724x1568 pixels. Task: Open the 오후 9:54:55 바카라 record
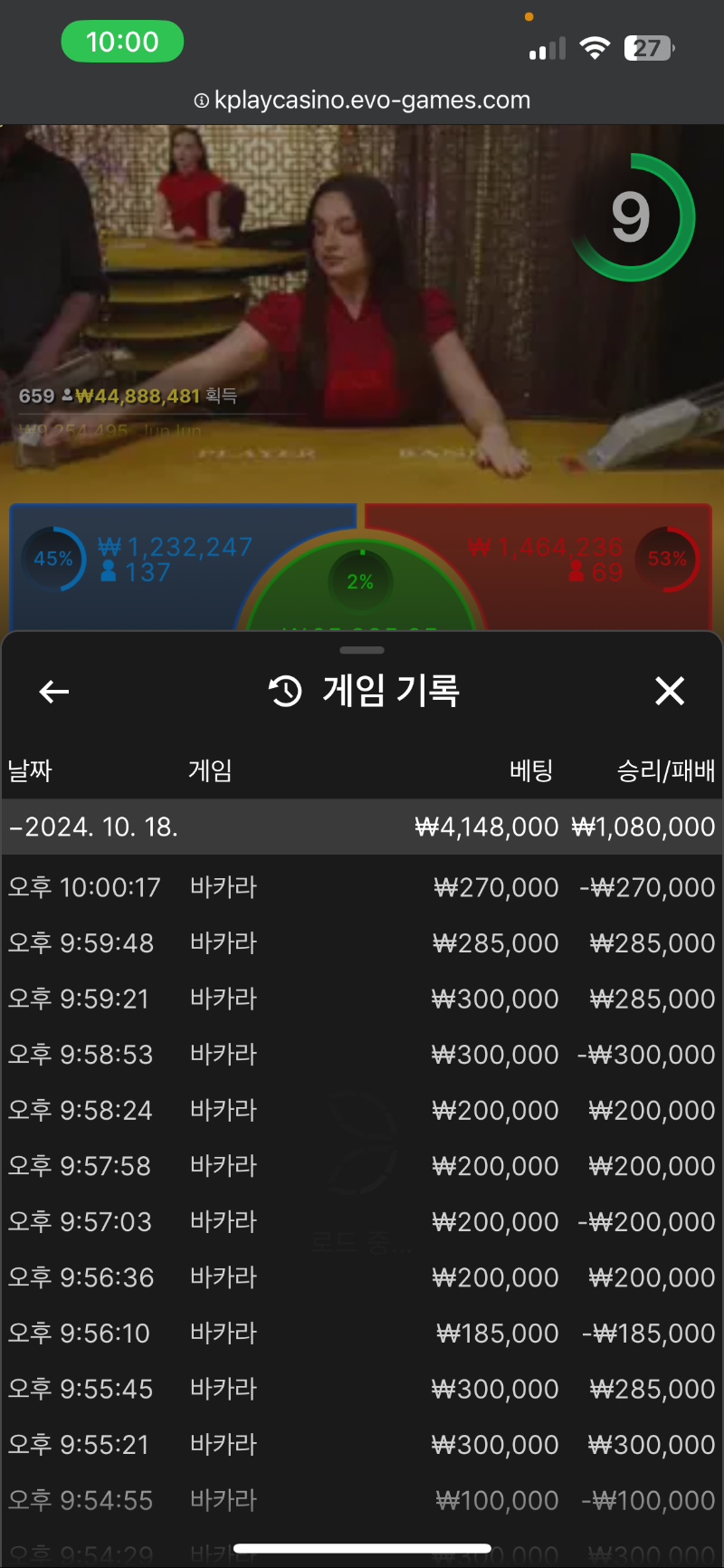[x=362, y=1500]
